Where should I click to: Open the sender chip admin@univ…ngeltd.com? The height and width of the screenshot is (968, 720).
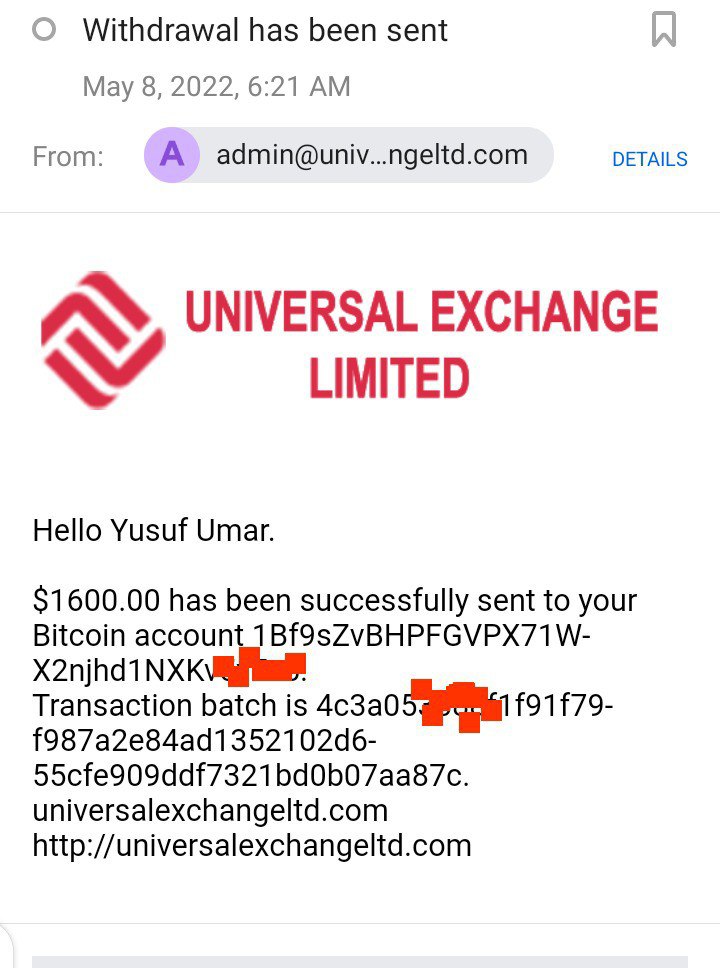tap(348, 155)
